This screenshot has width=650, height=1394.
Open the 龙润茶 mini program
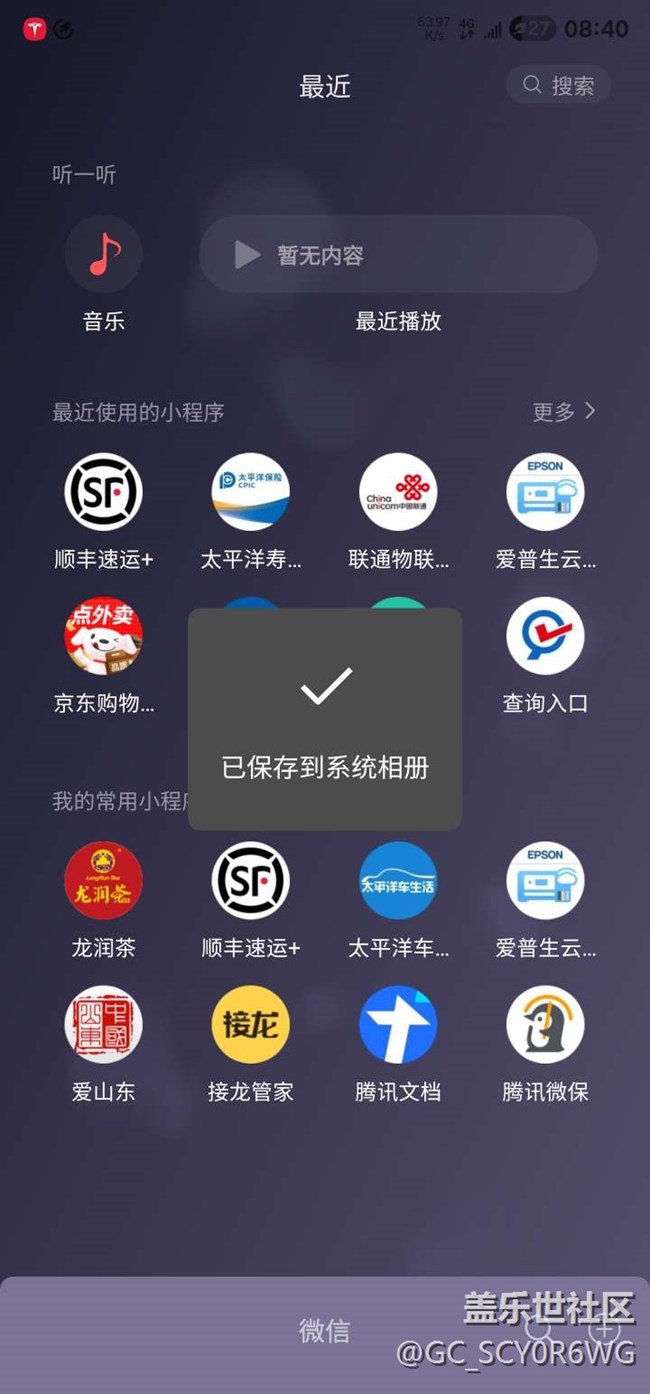104,880
